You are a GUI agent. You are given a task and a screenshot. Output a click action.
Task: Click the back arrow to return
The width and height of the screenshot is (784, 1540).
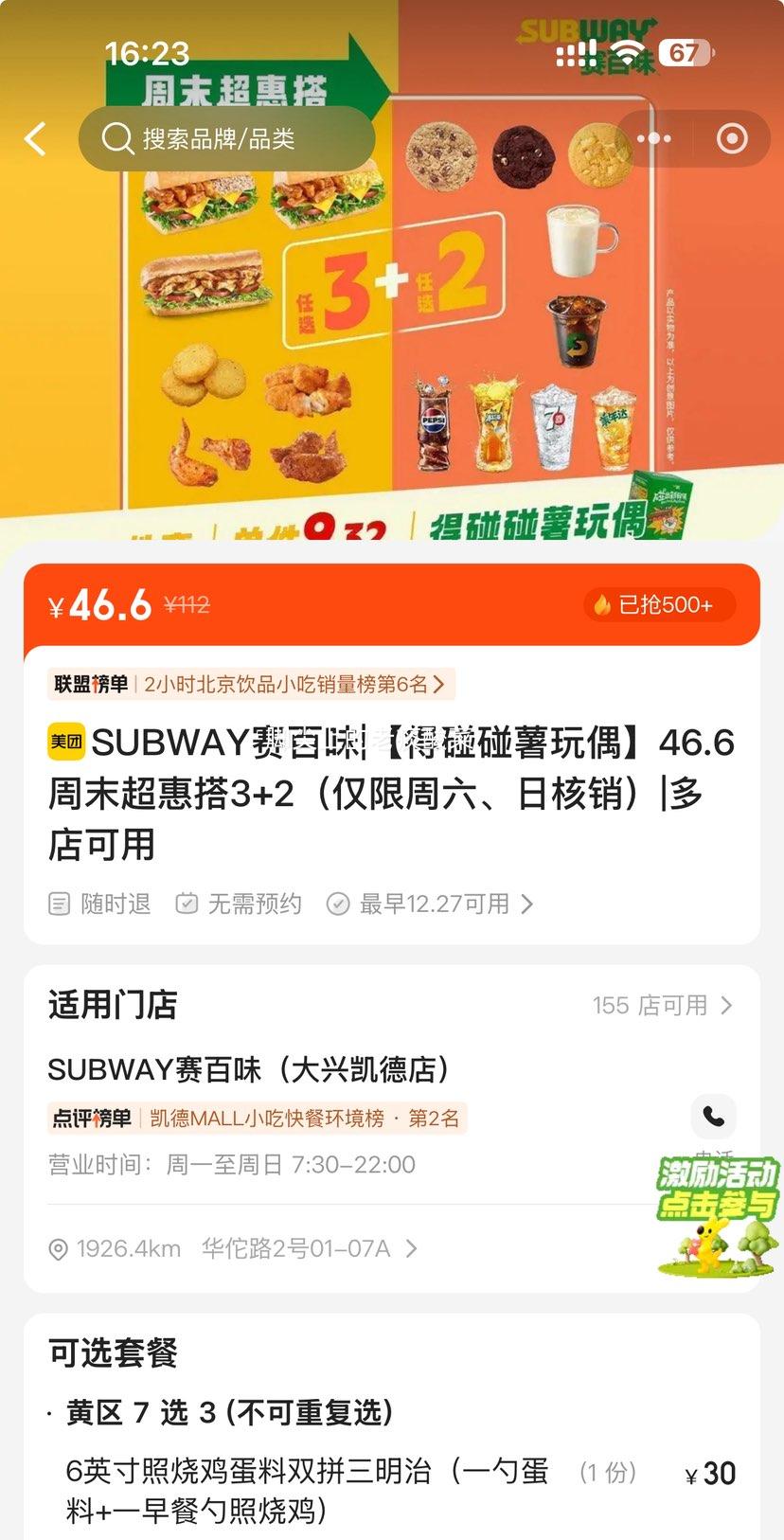[x=35, y=138]
